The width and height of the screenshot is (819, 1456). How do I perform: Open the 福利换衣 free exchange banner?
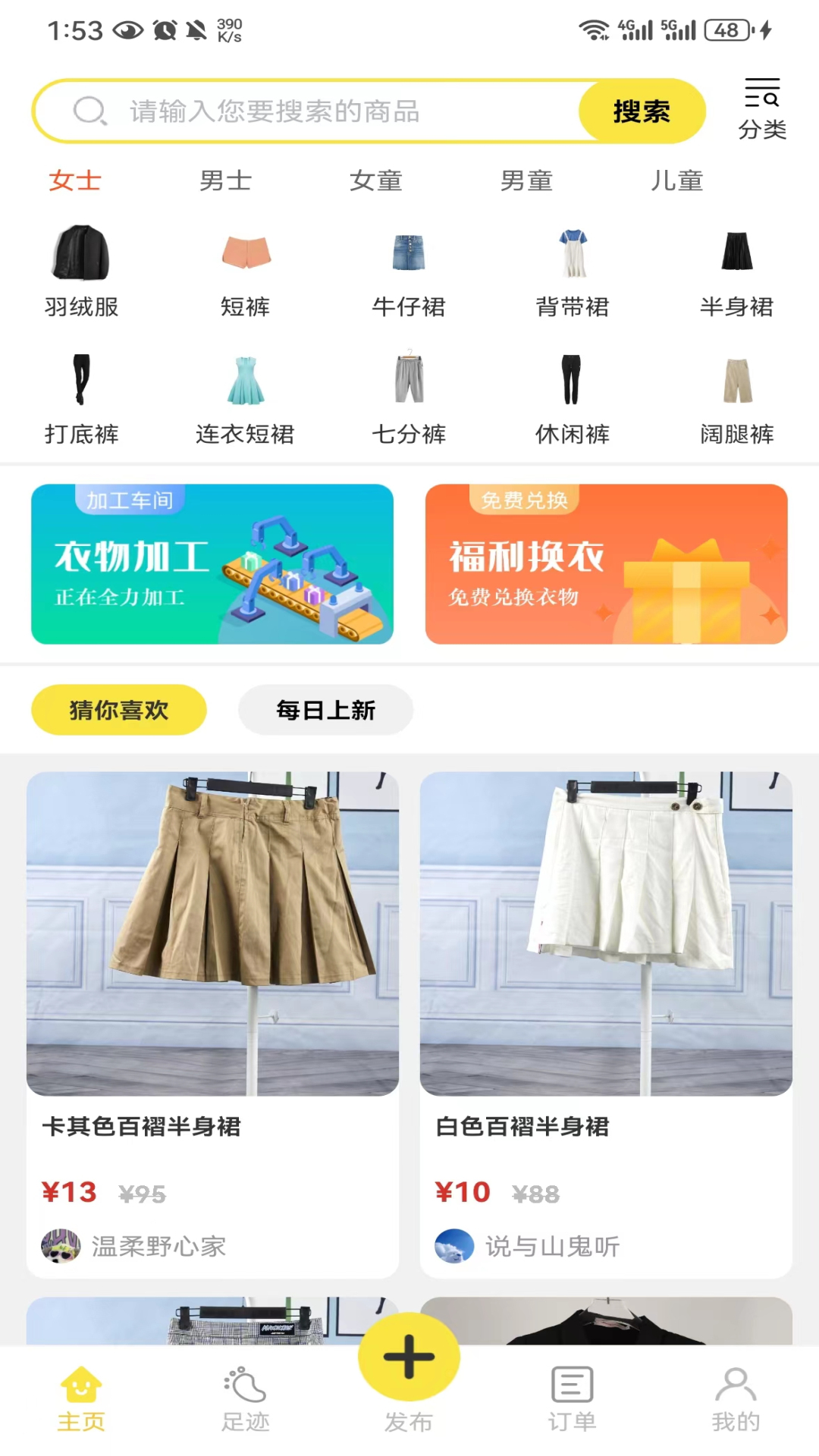(606, 564)
